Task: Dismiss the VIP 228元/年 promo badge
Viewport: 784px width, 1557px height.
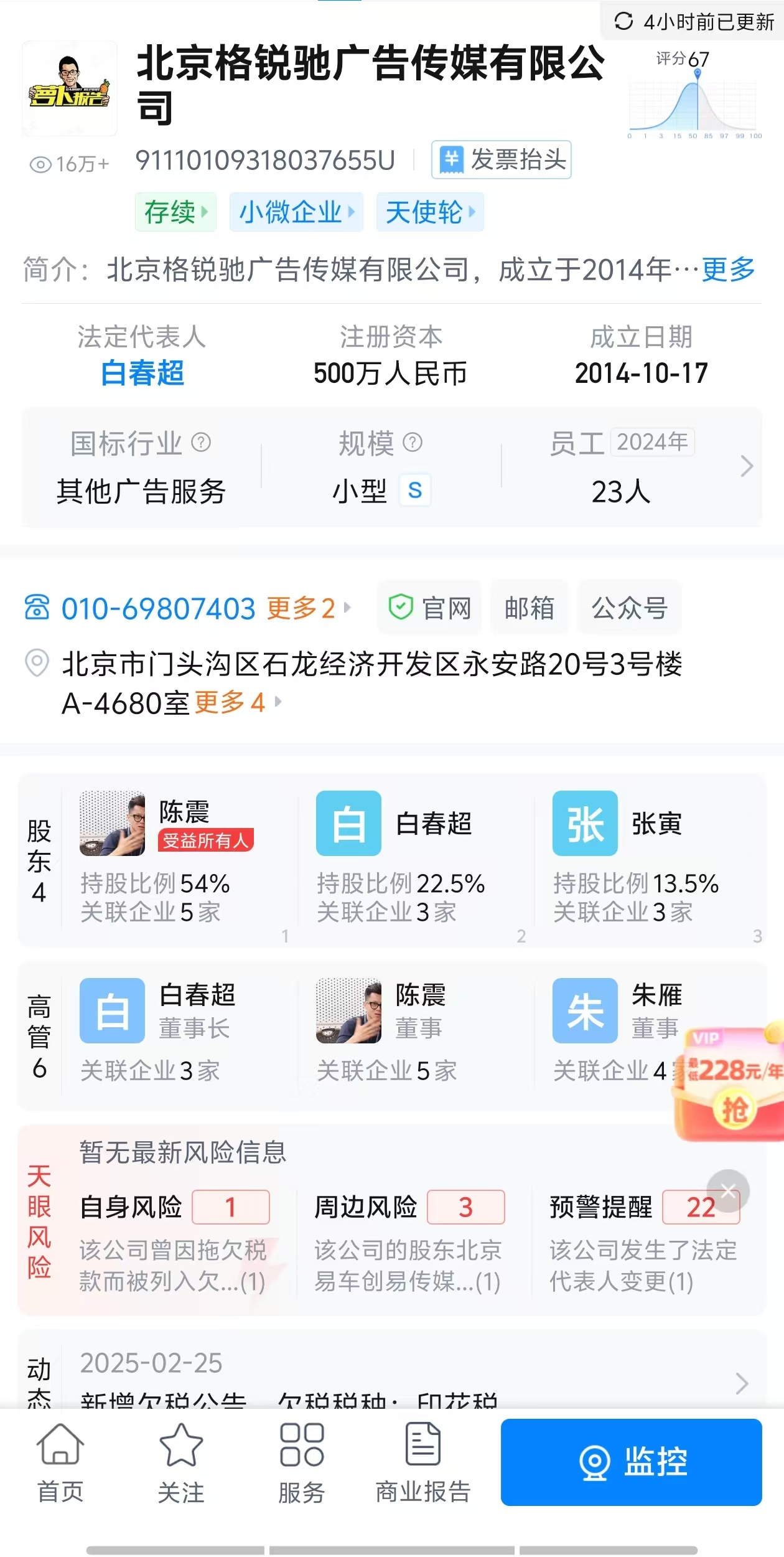Action: [728, 1191]
